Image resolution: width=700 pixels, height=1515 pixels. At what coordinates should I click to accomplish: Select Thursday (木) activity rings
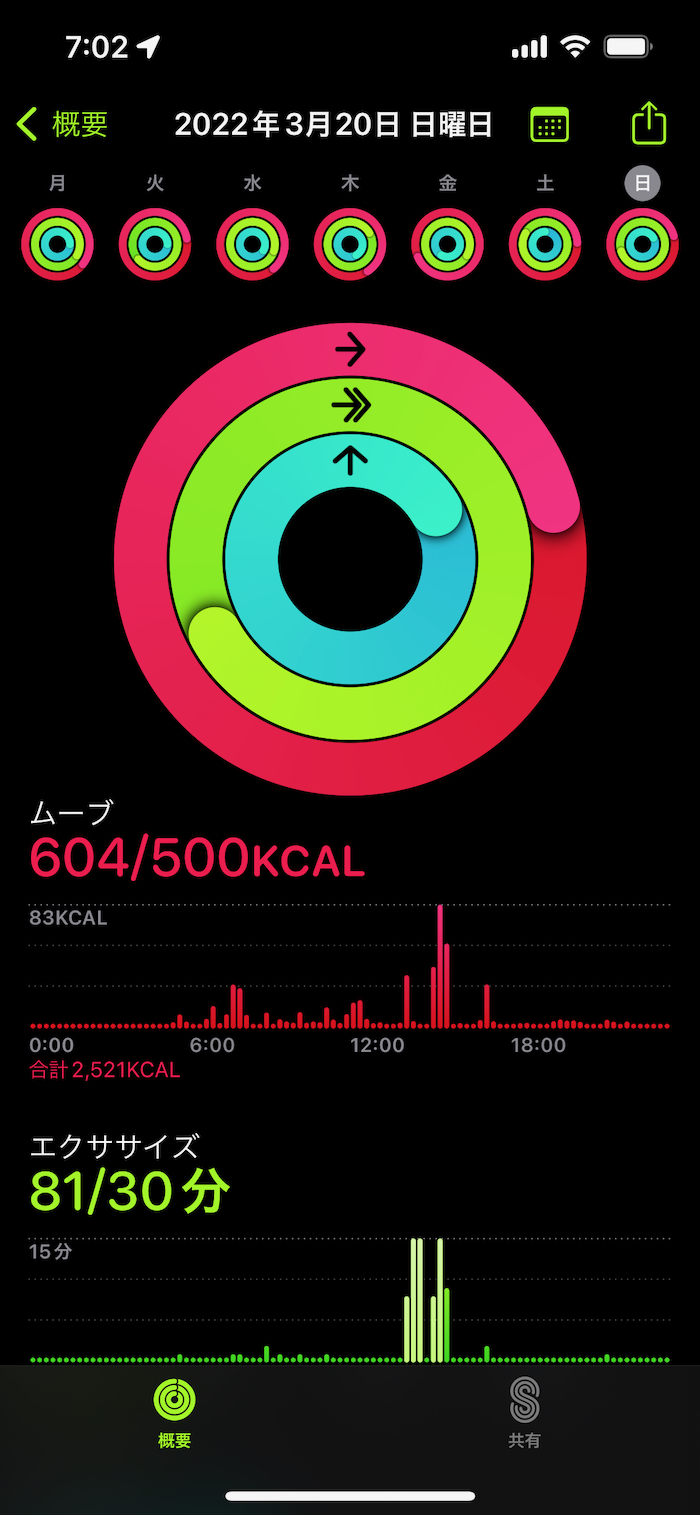[350, 244]
